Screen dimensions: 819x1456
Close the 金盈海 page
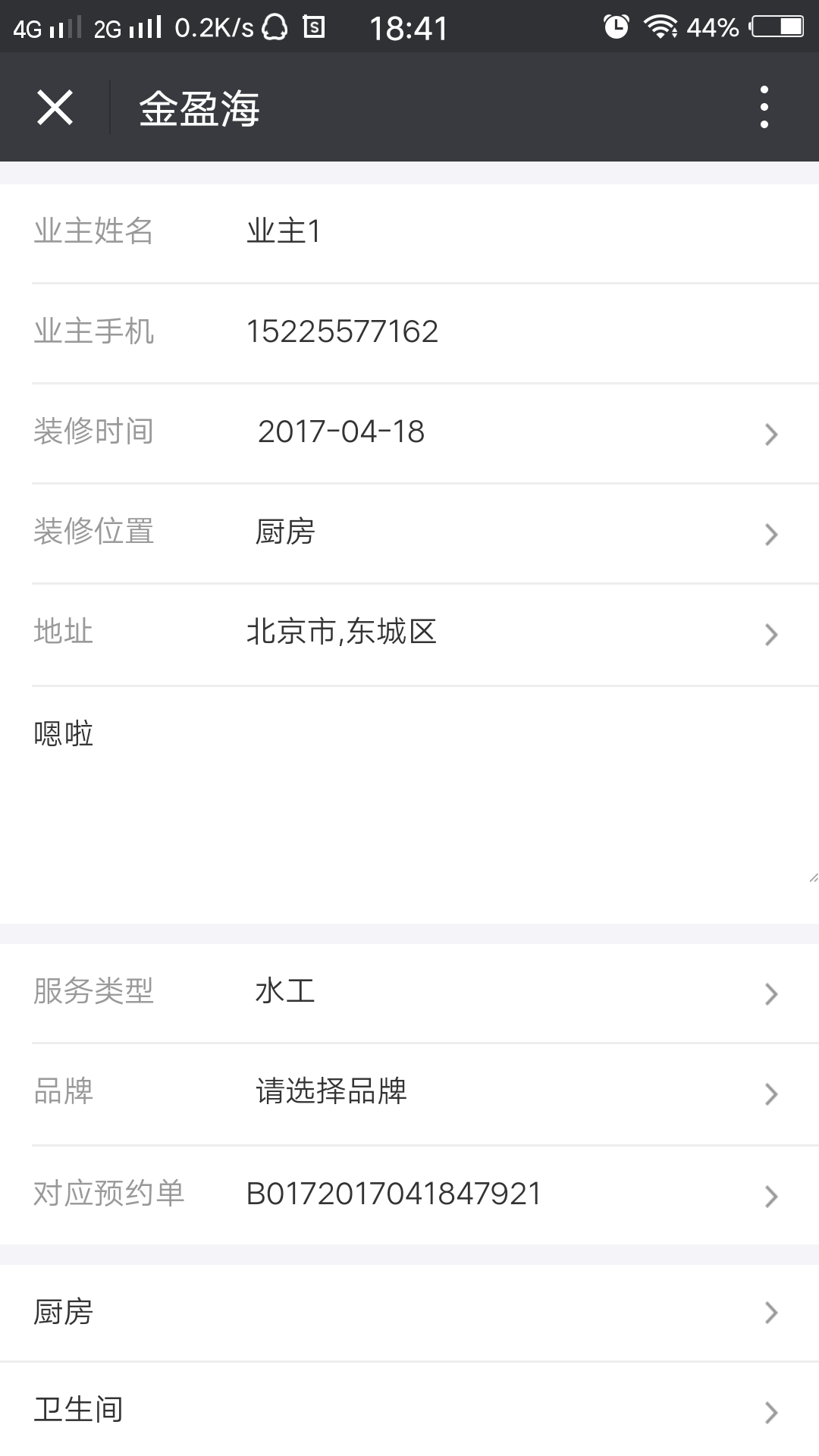tap(55, 107)
